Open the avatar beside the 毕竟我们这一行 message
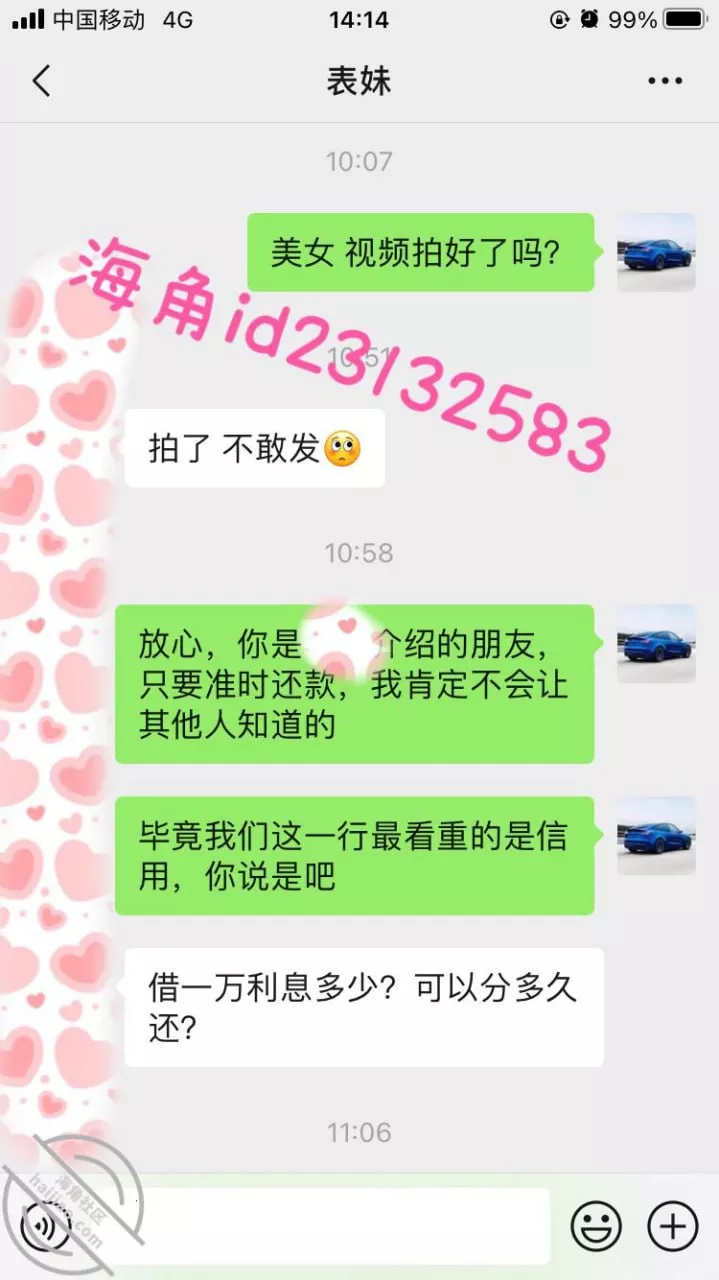This screenshot has width=719, height=1280. [656, 835]
